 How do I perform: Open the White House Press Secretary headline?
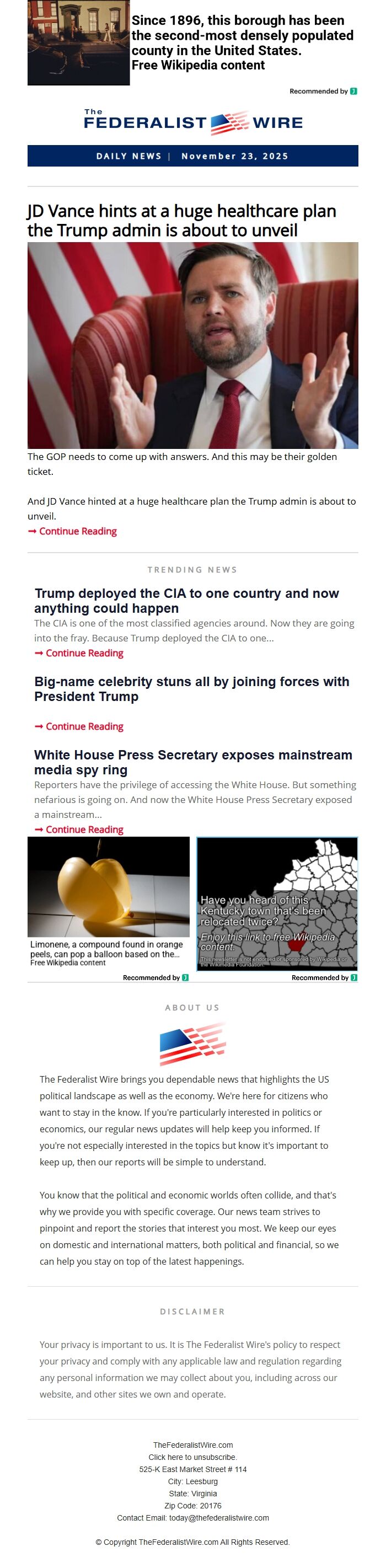[x=192, y=762]
